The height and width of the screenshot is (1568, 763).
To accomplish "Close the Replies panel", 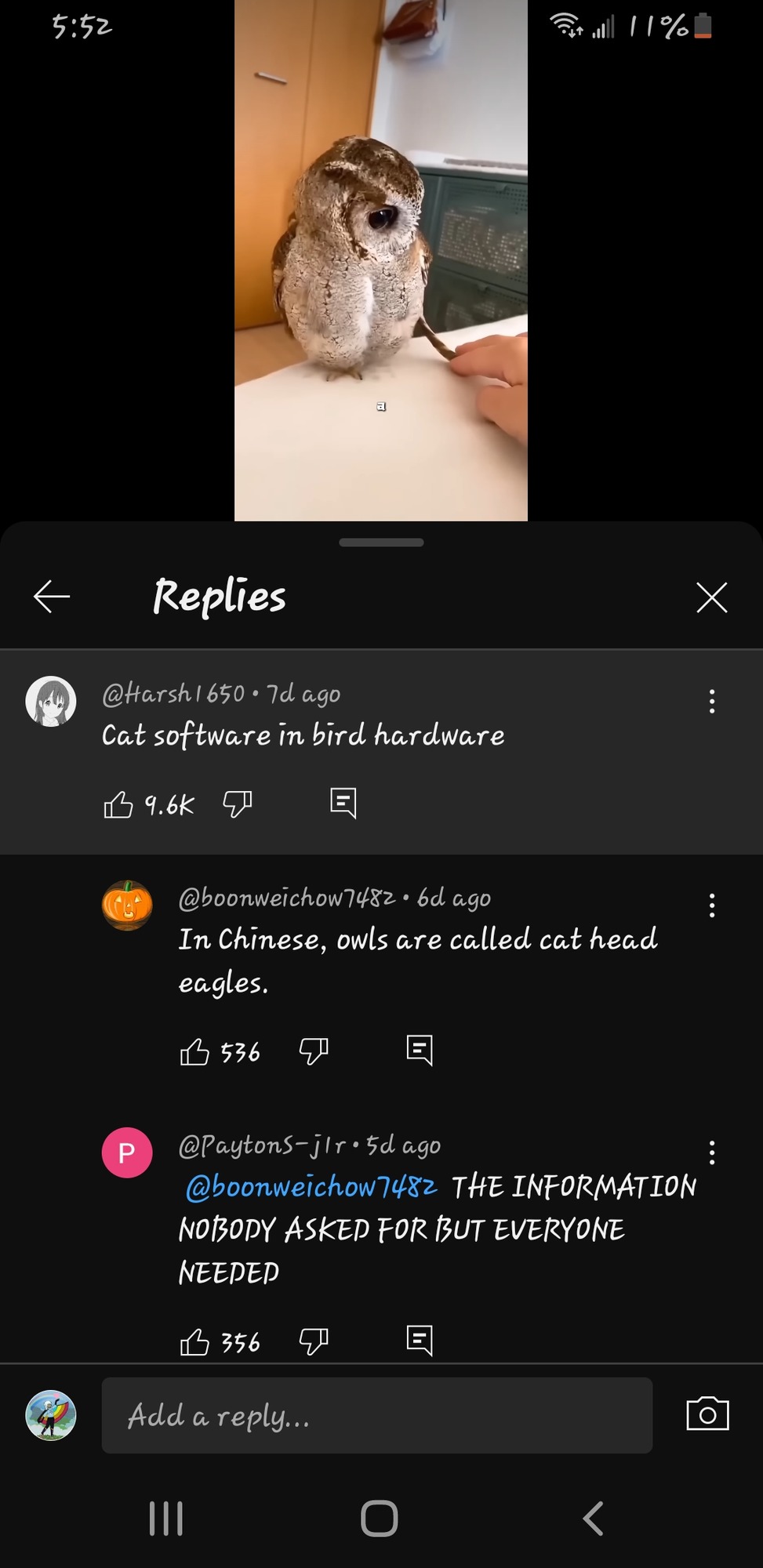I will [x=711, y=597].
